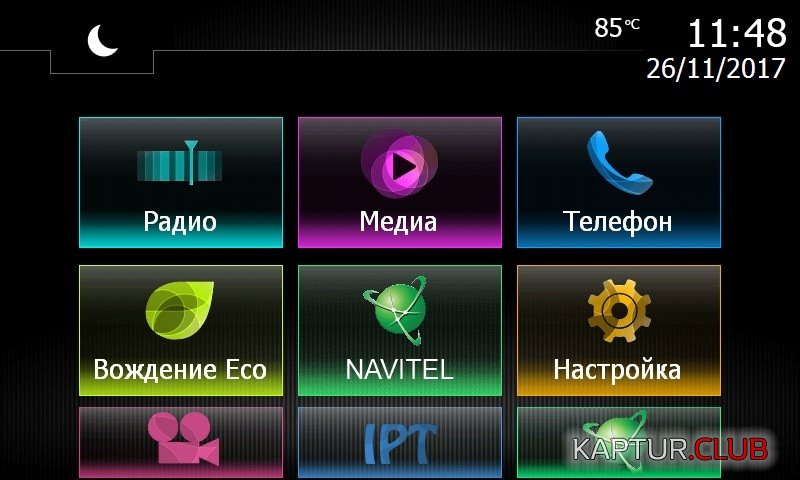This screenshot has width=800, height=480.
Task: Open the pink video camera tile
Action: coord(180,440)
